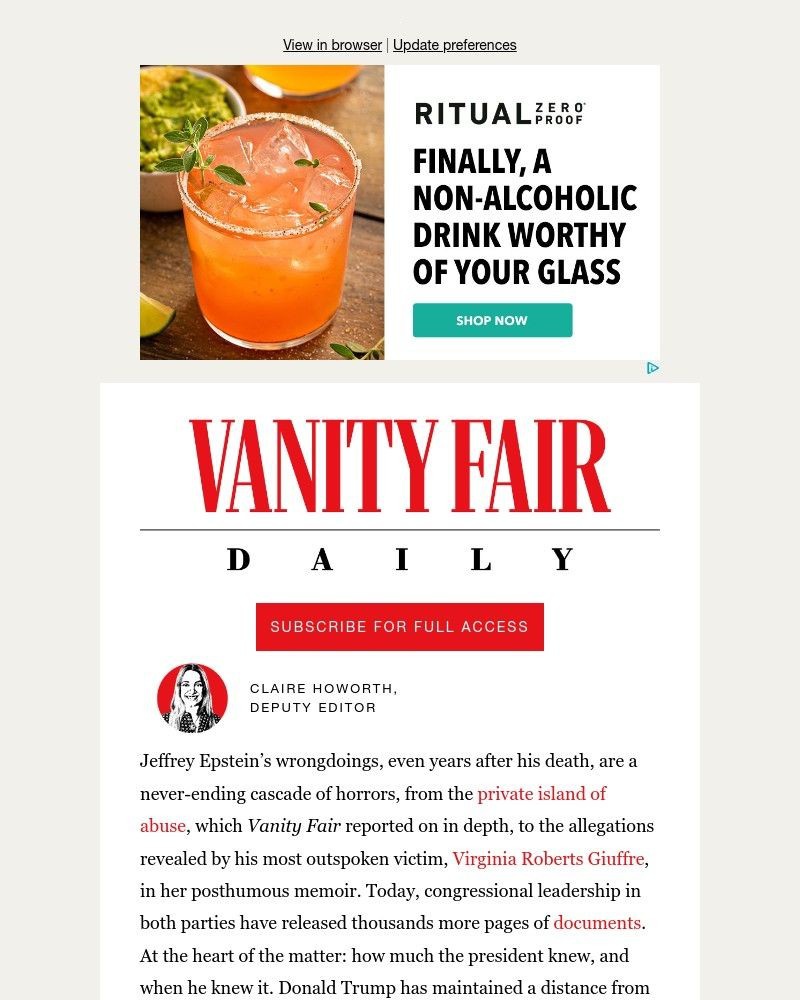Open the Virginia Roberts Giuffre link
The width and height of the screenshot is (800, 1000).
click(x=547, y=858)
